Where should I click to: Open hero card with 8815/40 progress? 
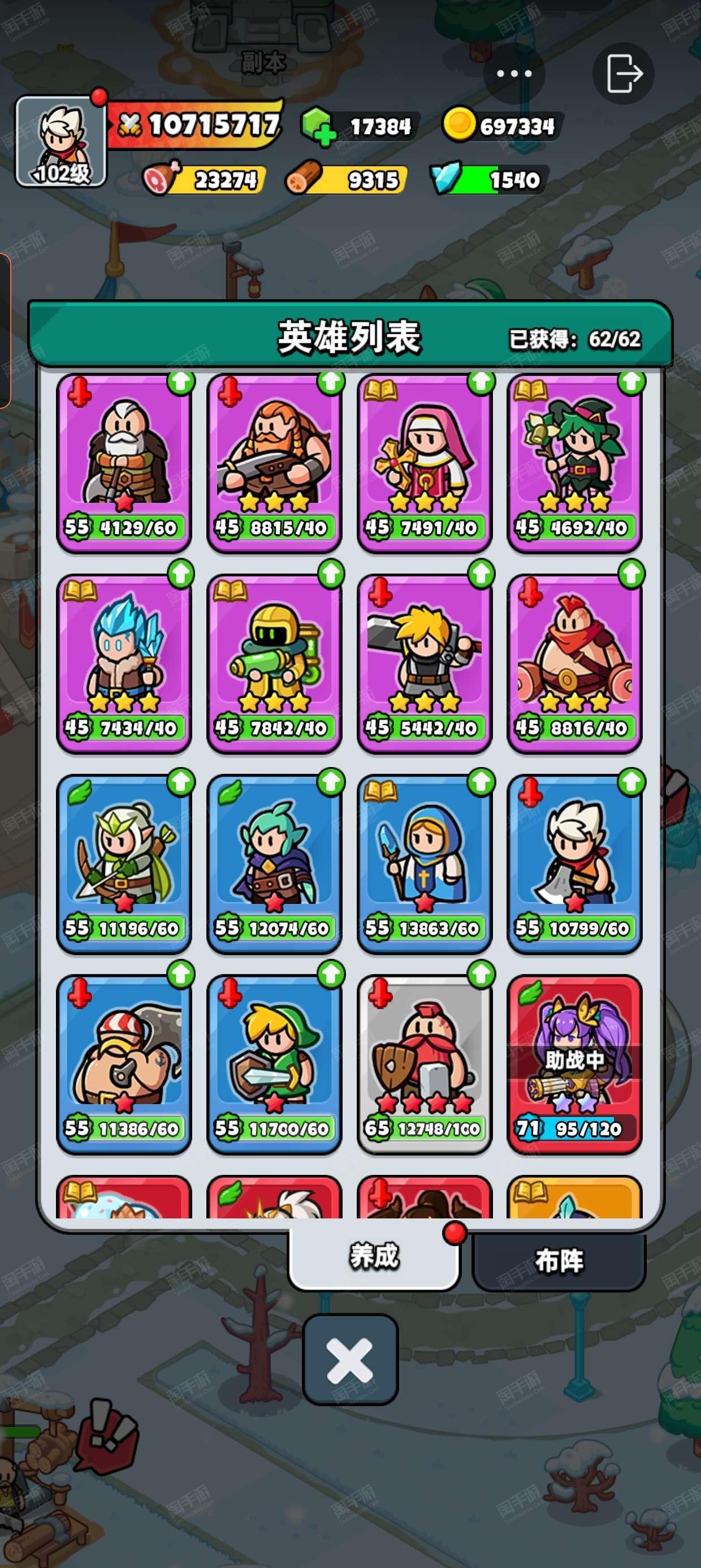tap(274, 463)
